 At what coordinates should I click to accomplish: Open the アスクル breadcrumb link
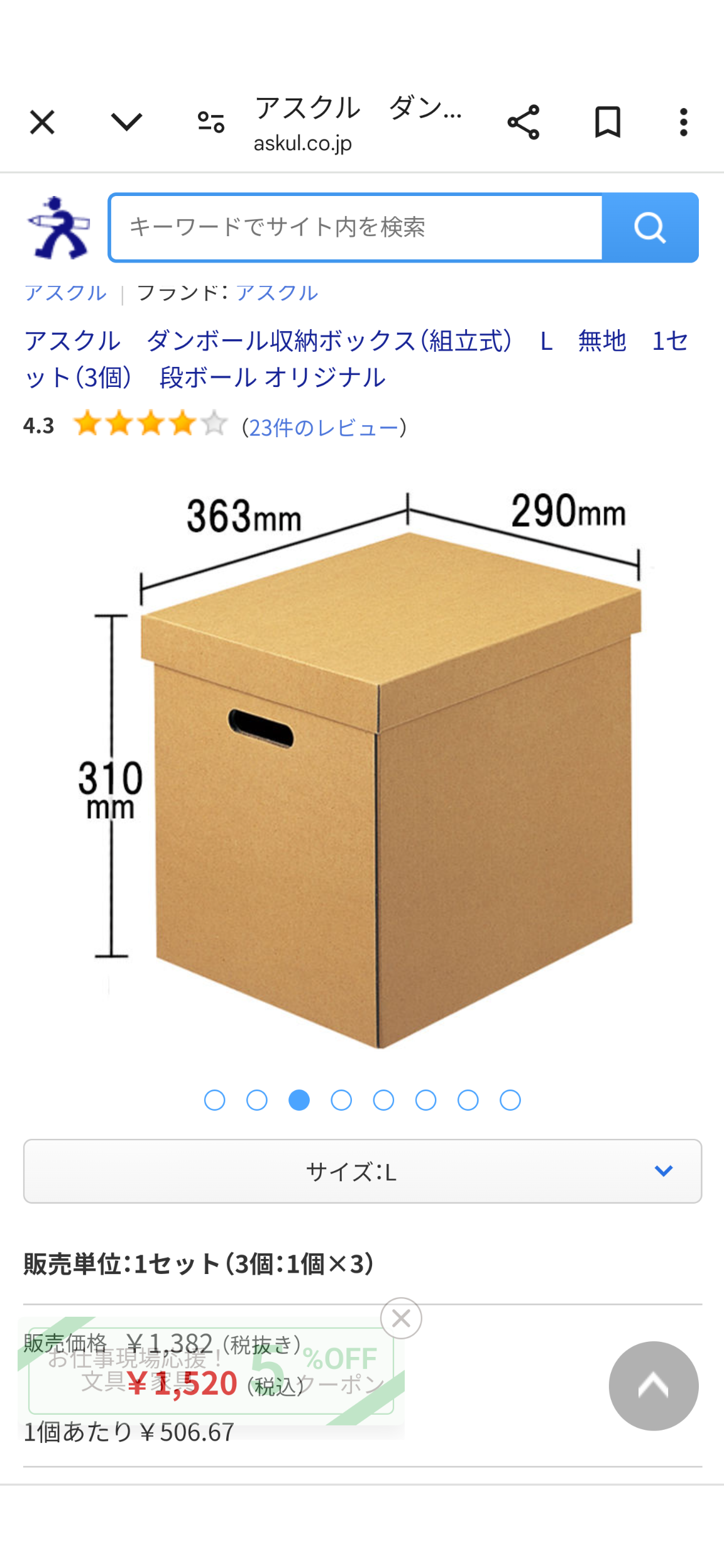tap(65, 293)
